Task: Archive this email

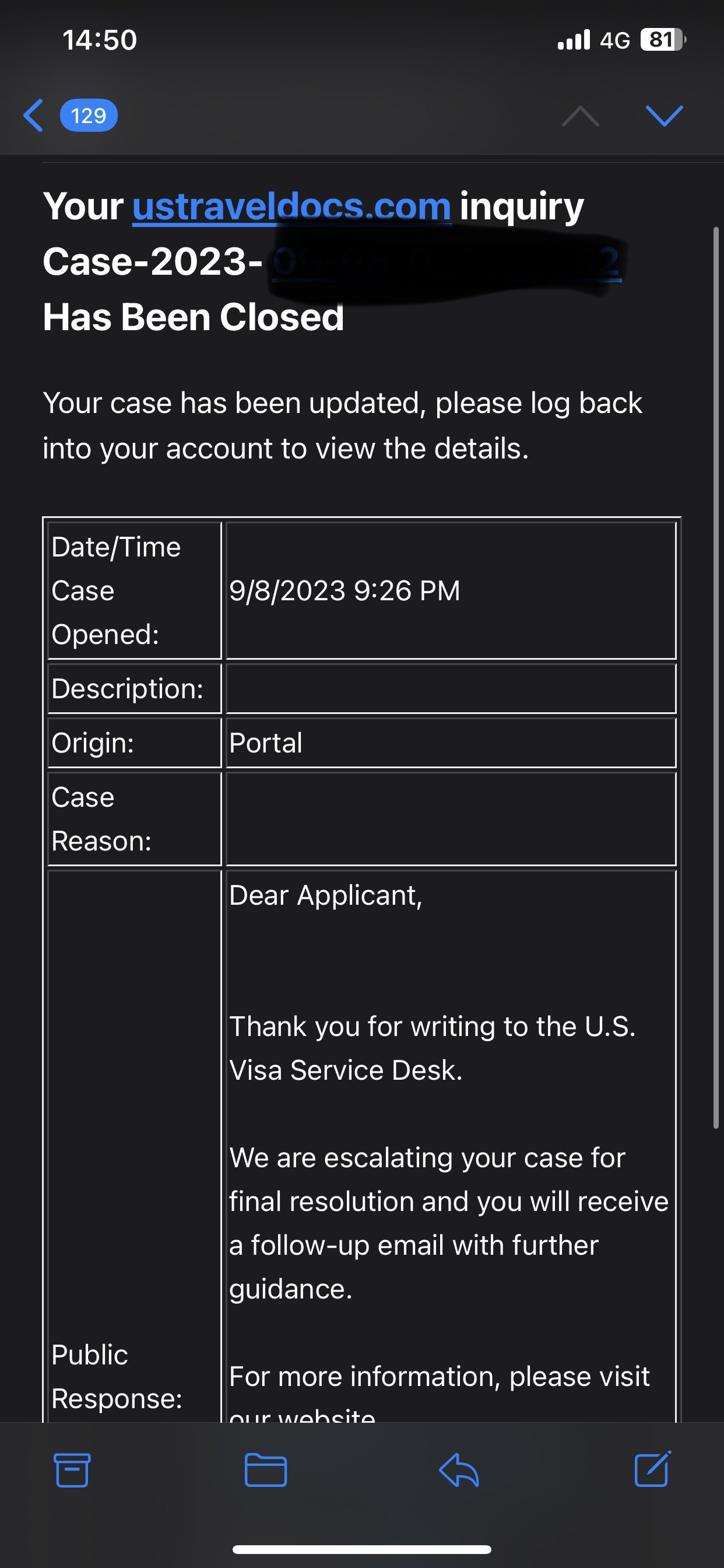Action: tap(72, 1470)
